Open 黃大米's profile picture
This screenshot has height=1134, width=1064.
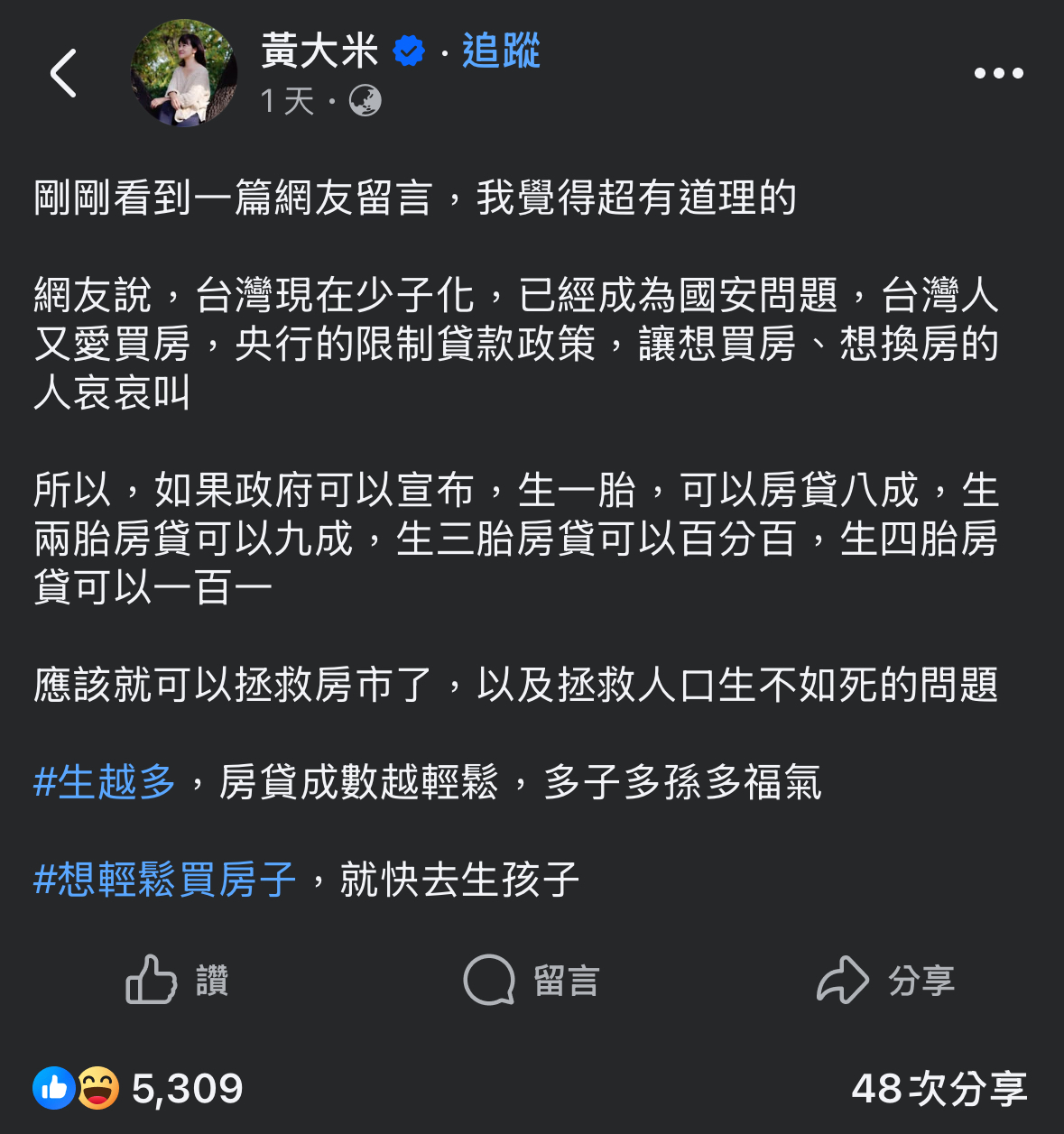click(184, 73)
